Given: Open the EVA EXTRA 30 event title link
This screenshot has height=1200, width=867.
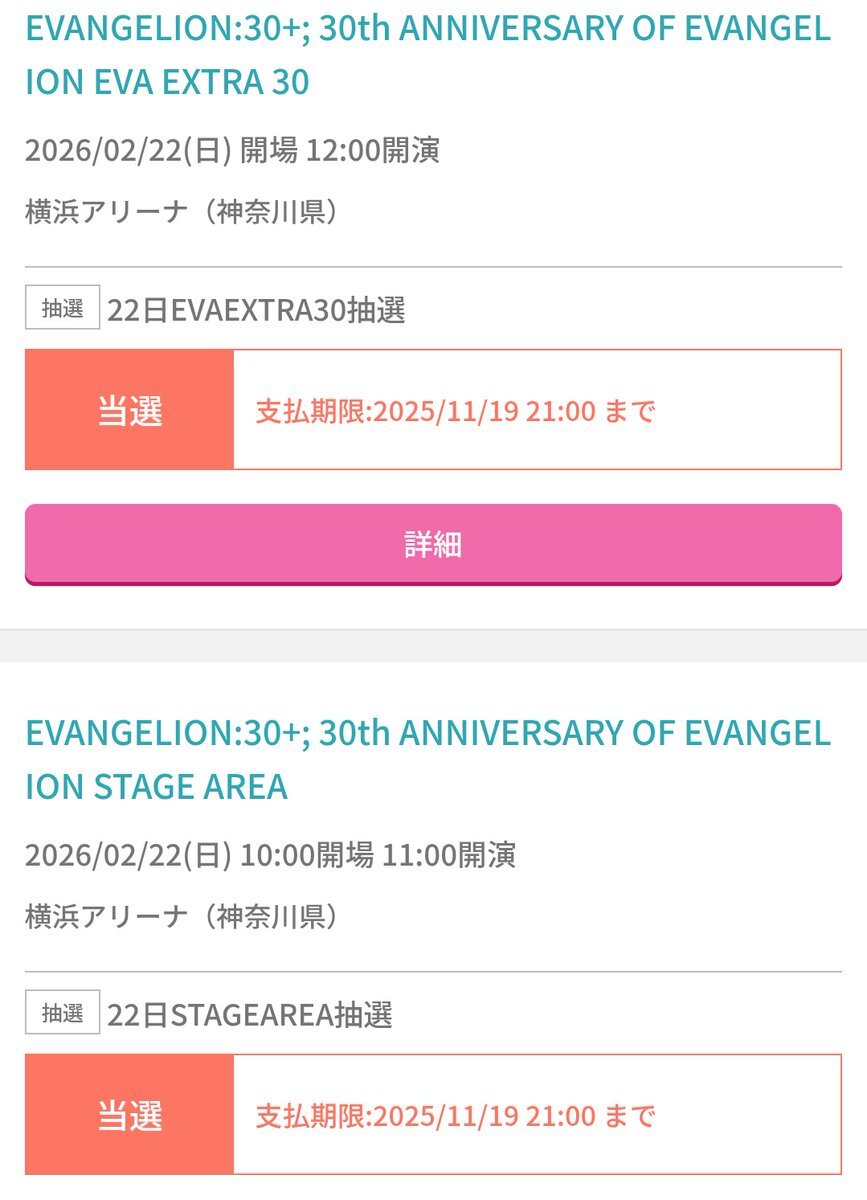Looking at the screenshot, I should coord(427,55).
